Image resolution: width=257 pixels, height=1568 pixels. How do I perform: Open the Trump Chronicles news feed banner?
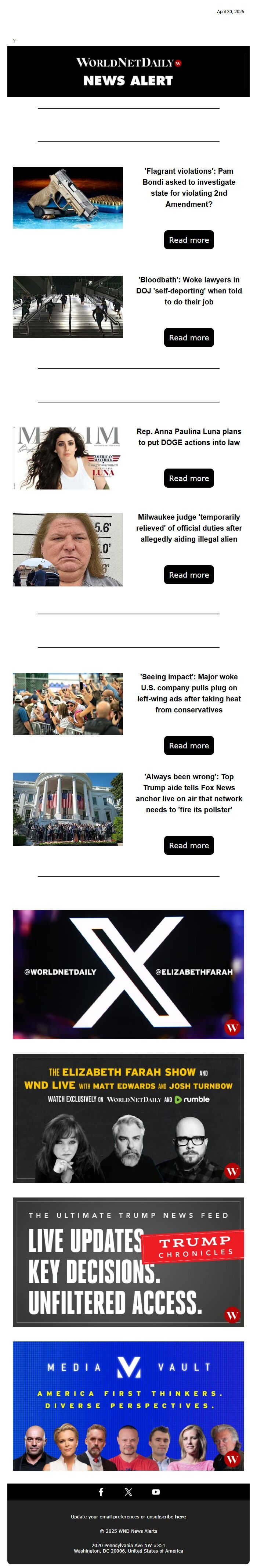(128, 1261)
